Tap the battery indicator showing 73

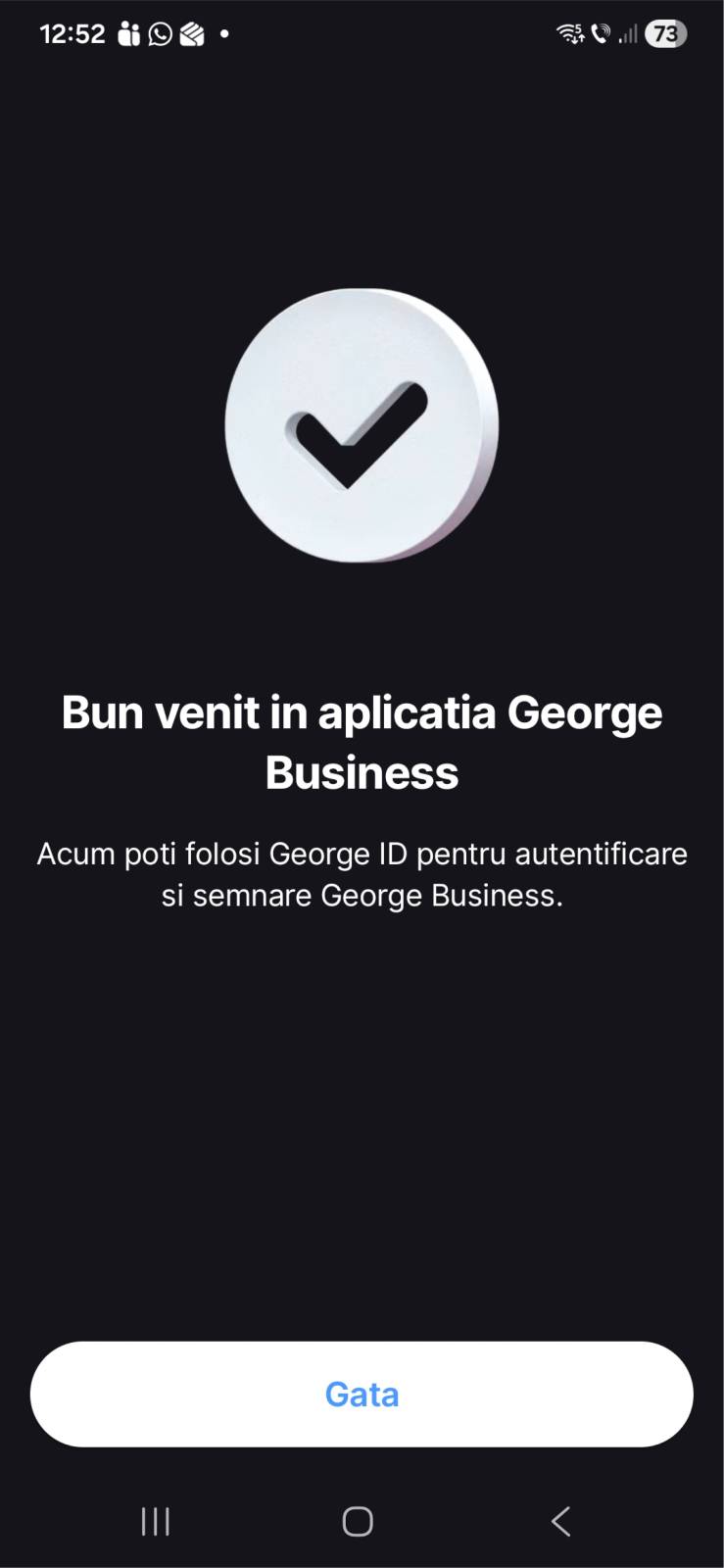[x=665, y=33]
